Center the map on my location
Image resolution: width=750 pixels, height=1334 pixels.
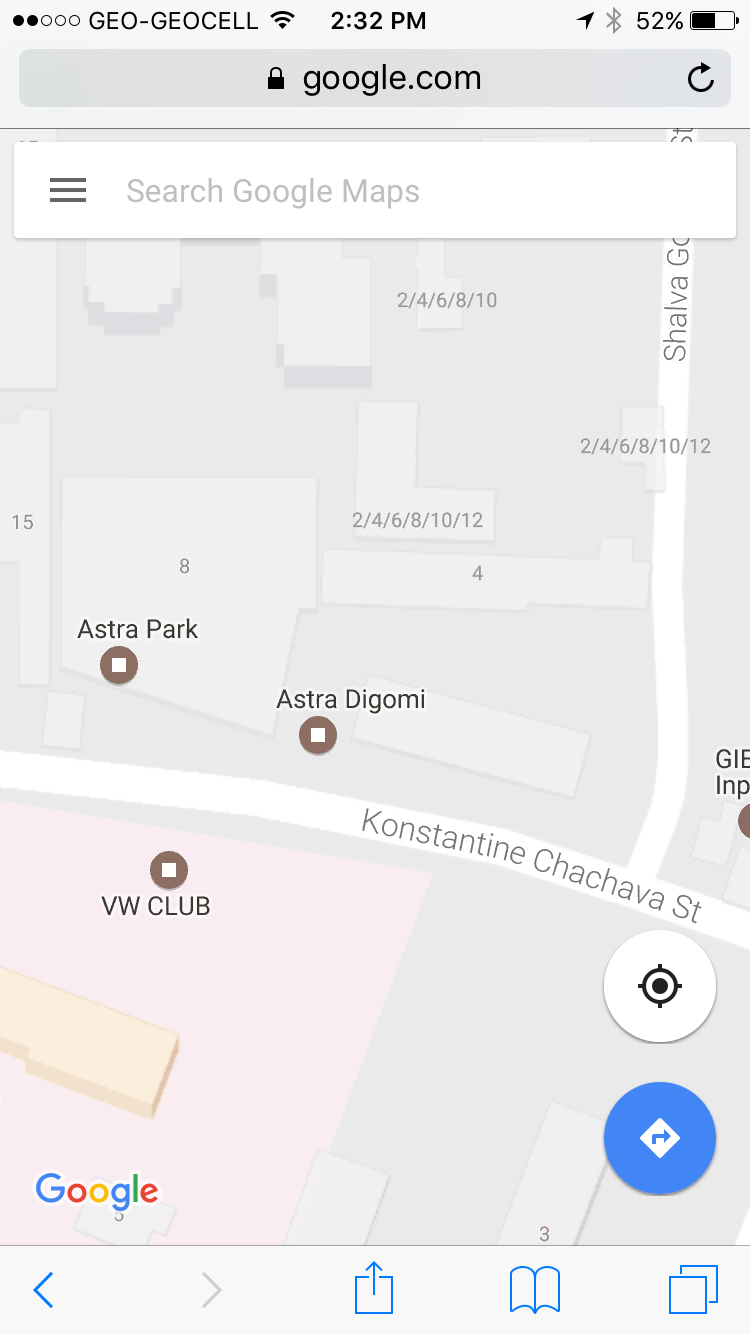tap(660, 987)
